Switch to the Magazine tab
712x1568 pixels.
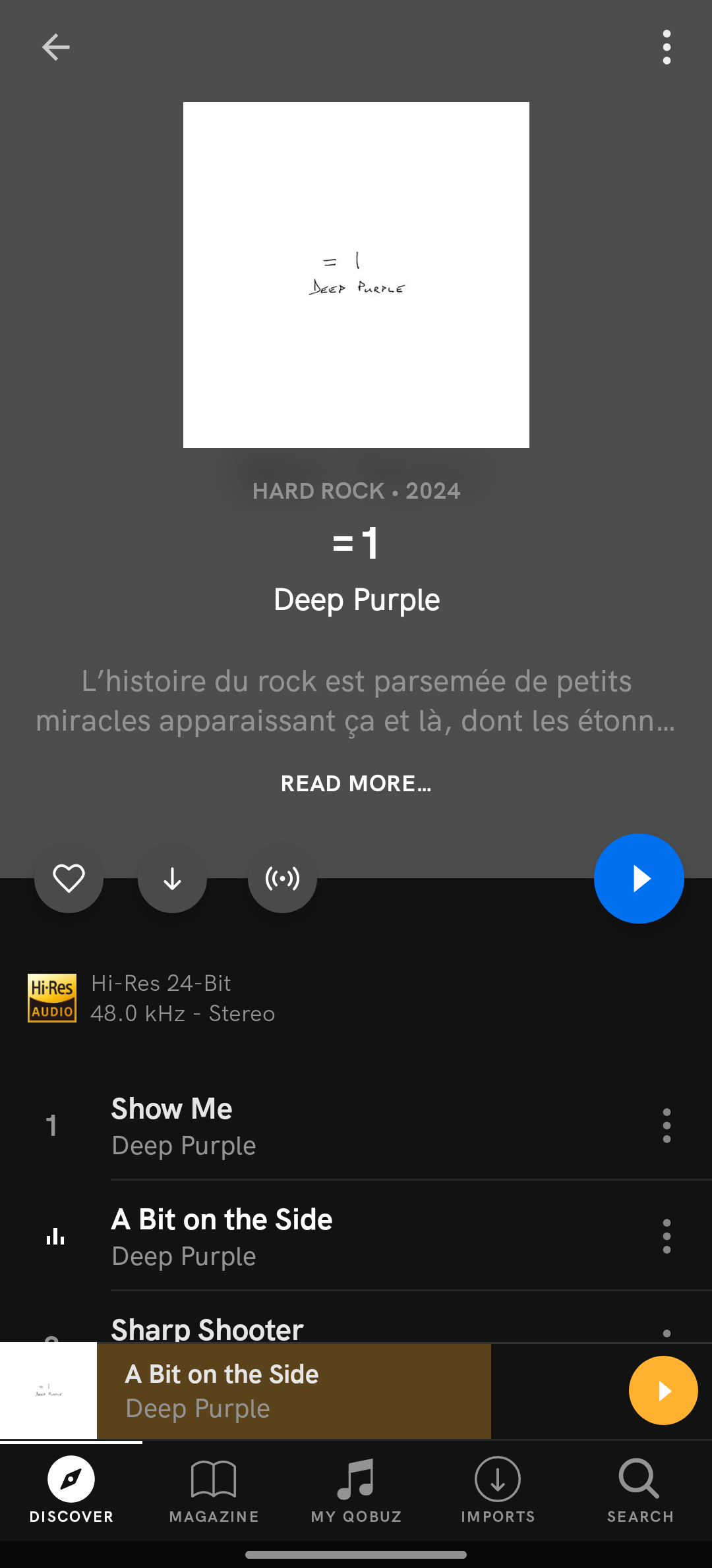(x=214, y=1490)
